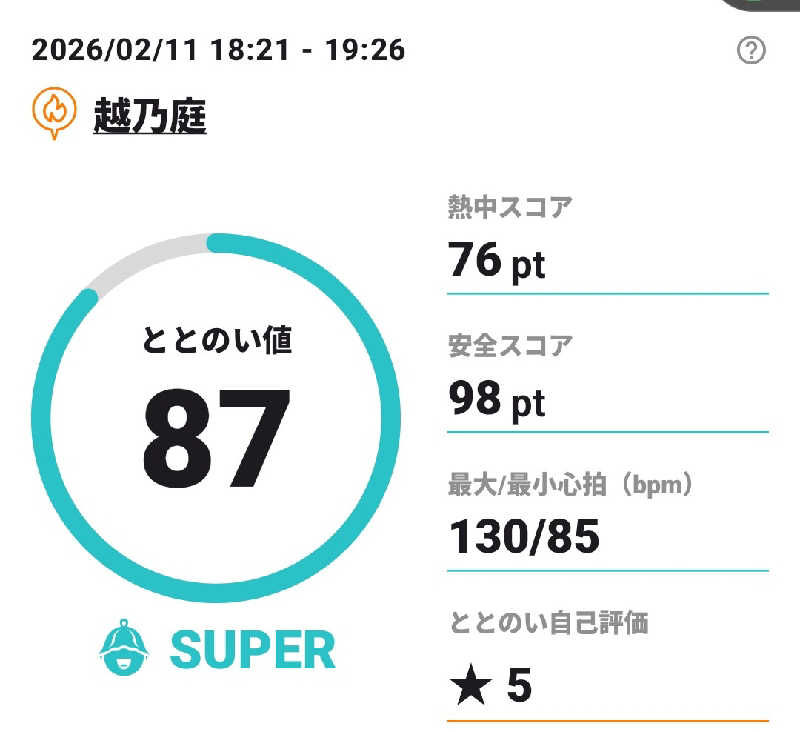Open the help question mark icon
This screenshot has width=800, height=732.
click(x=750, y=51)
